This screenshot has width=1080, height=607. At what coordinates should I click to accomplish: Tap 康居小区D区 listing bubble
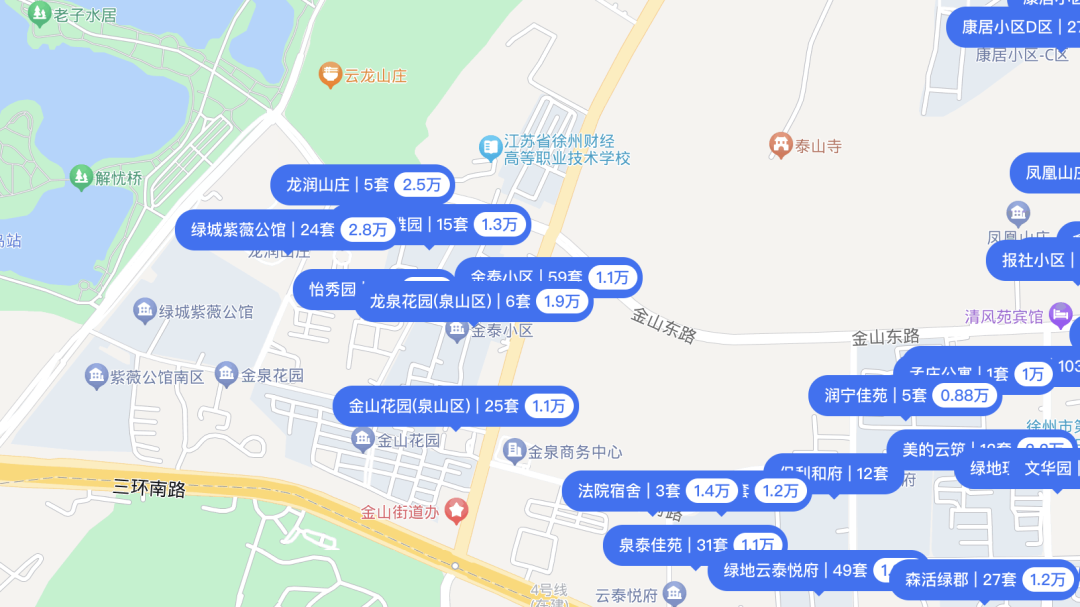[1010, 27]
